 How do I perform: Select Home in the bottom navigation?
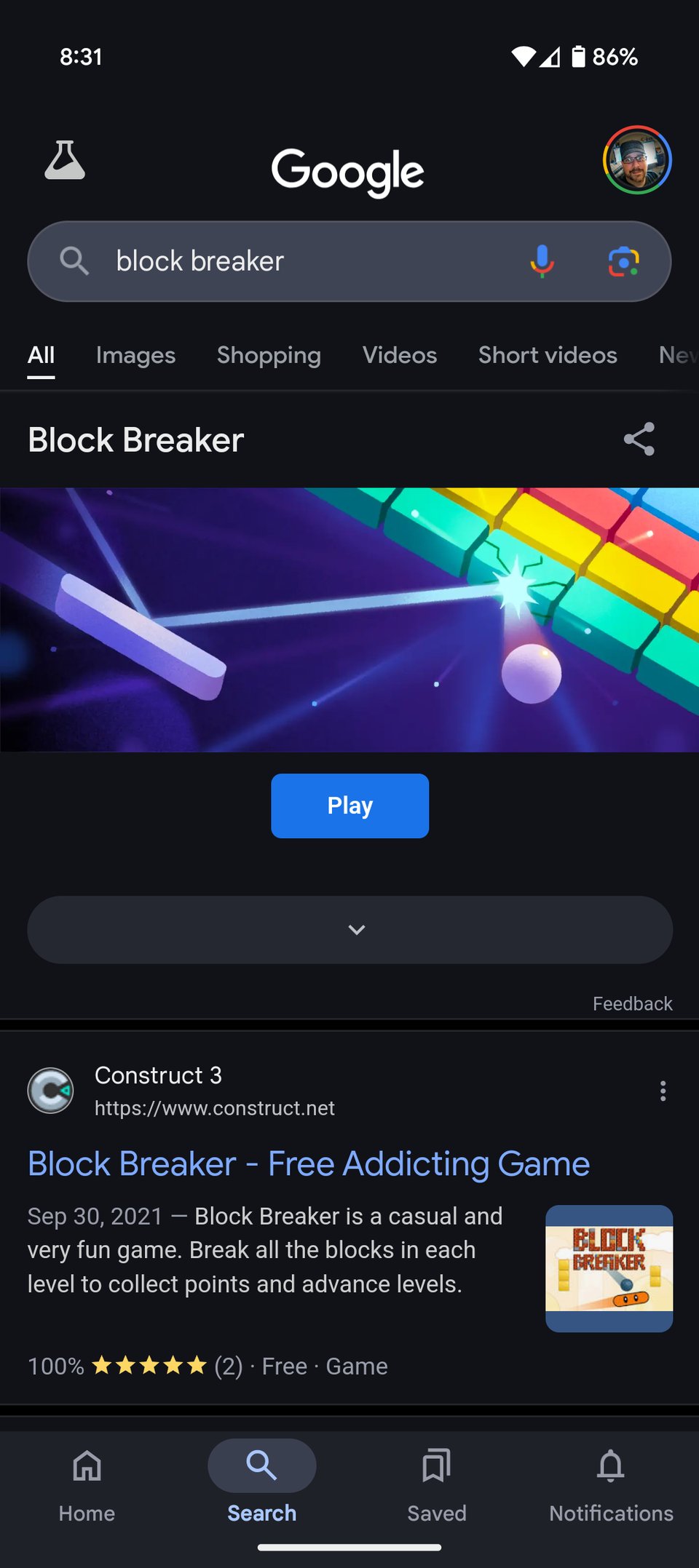[87, 1484]
